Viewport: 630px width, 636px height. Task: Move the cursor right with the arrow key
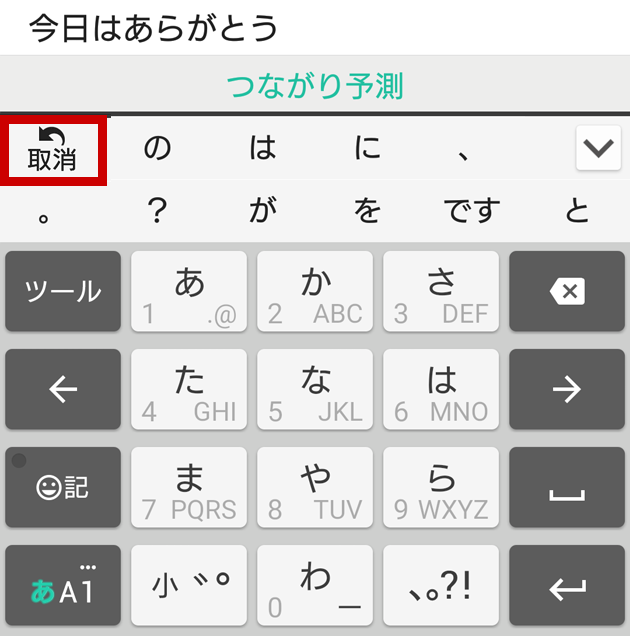pos(567,389)
